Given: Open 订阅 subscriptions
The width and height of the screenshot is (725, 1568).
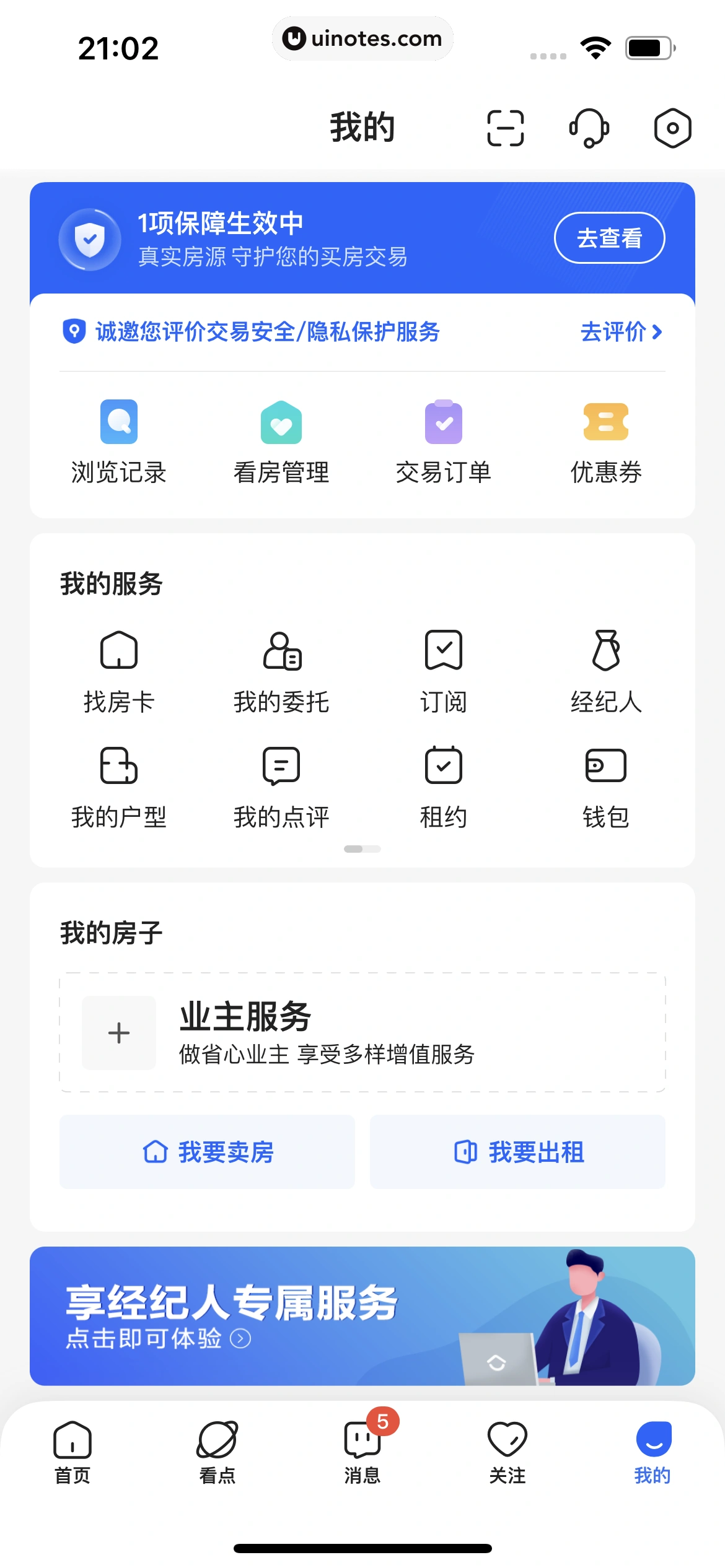Looking at the screenshot, I should 444,671.
